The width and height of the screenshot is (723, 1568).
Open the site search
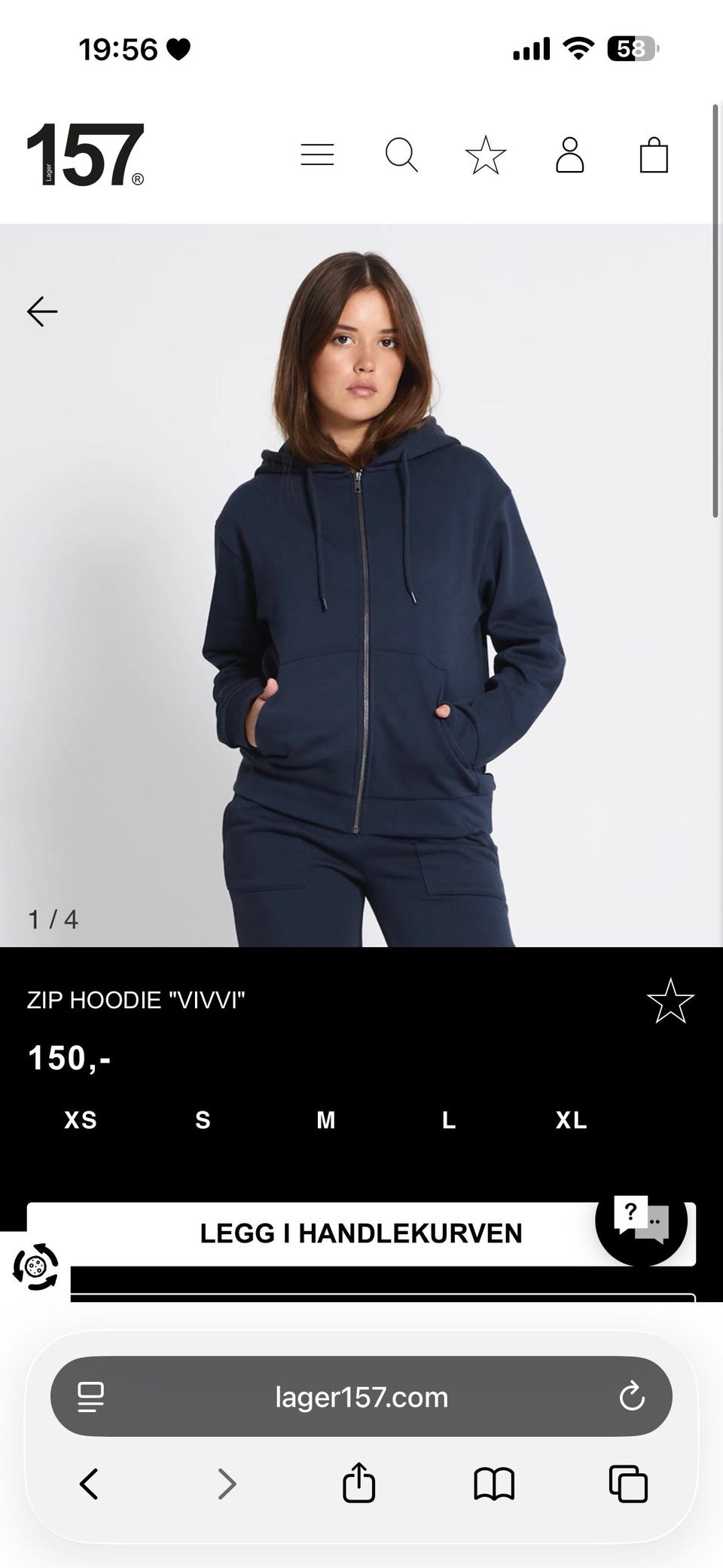(x=401, y=155)
